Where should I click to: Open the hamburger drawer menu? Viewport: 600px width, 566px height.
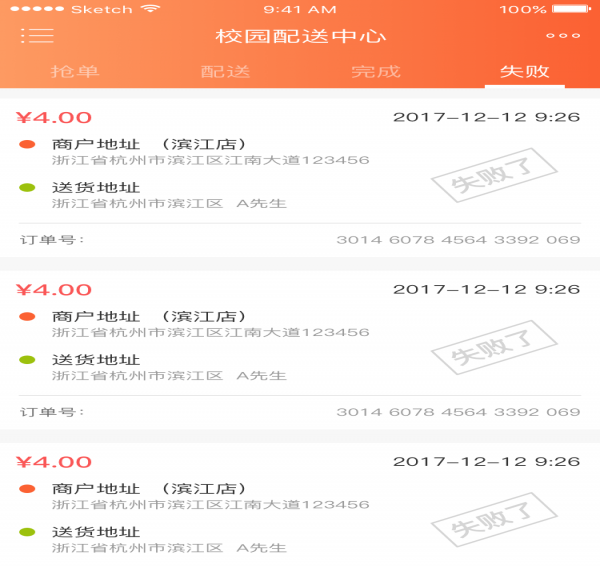click(37, 36)
